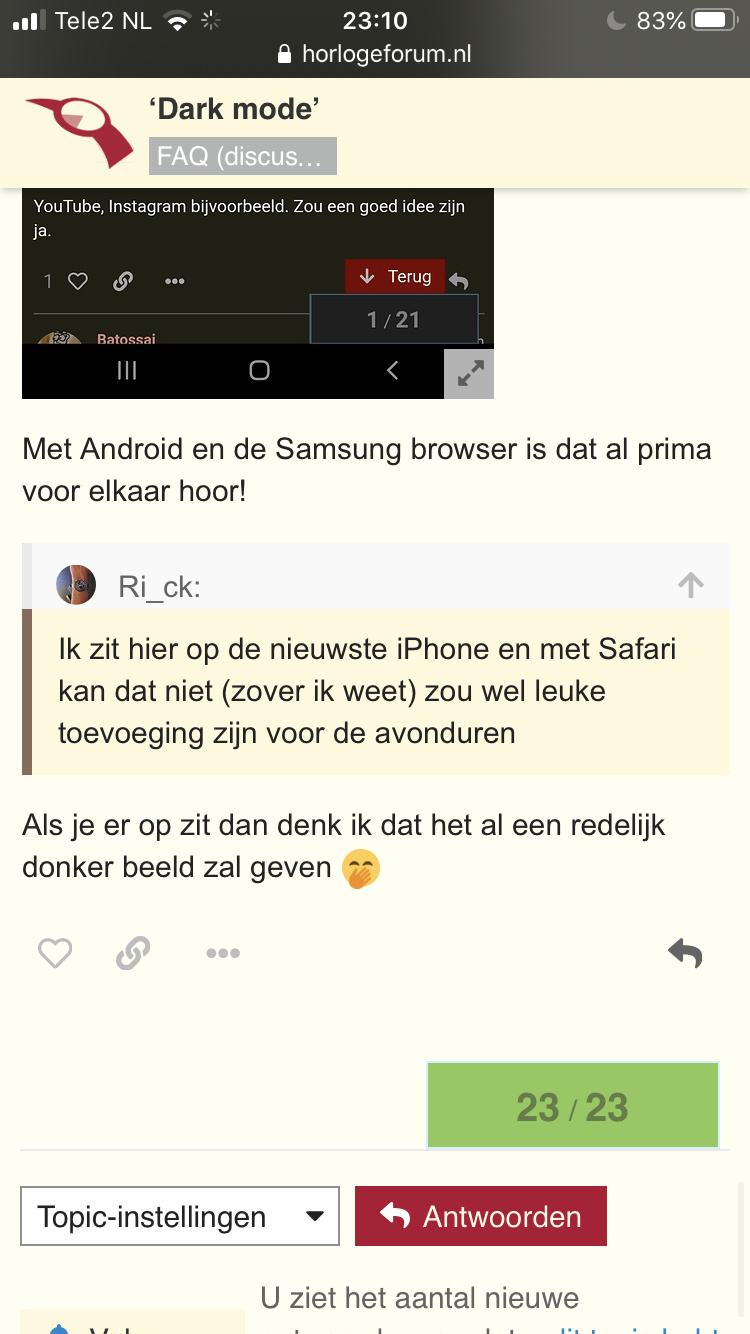The image size is (750, 1334).
Task: Show more post actions with the ellipsis
Action: (222, 953)
